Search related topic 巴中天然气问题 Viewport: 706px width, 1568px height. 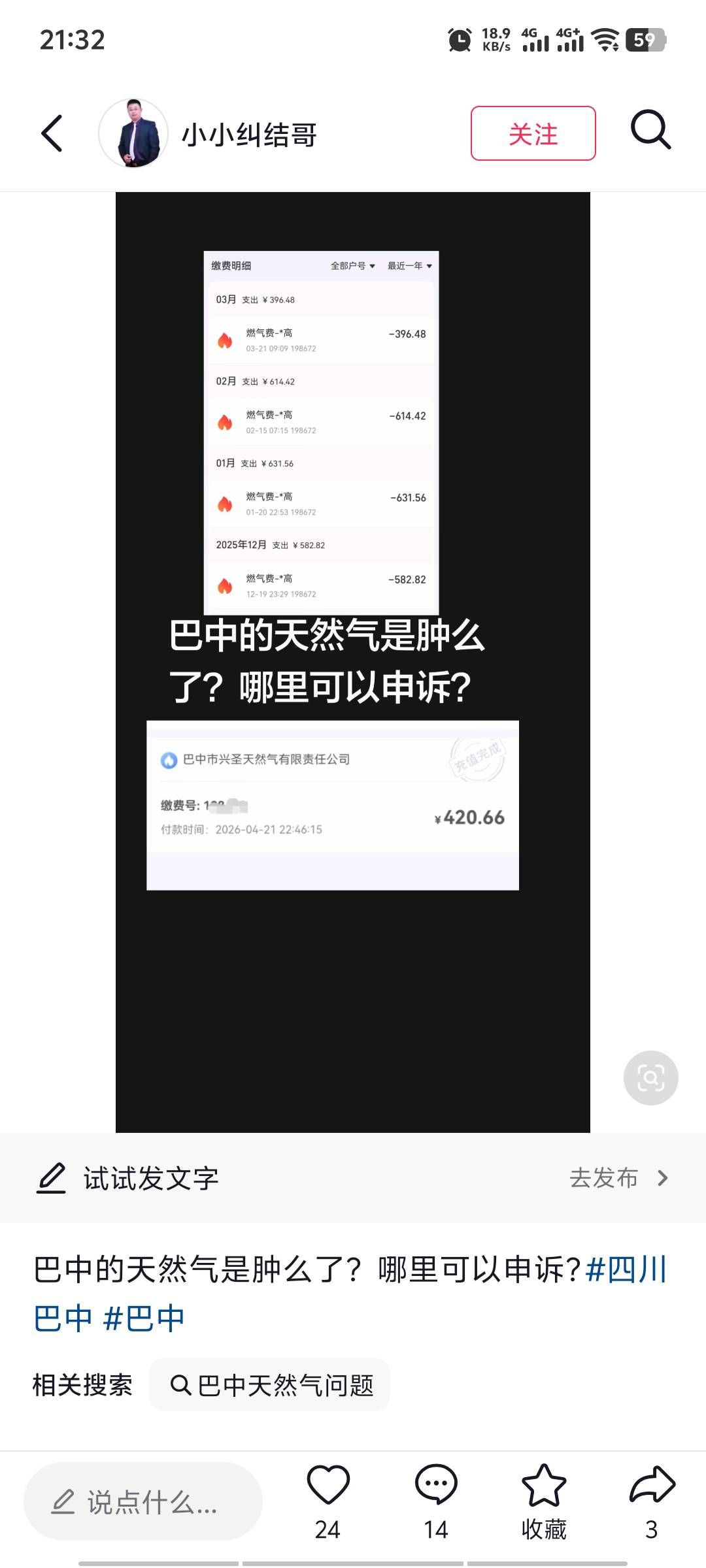(x=271, y=1384)
